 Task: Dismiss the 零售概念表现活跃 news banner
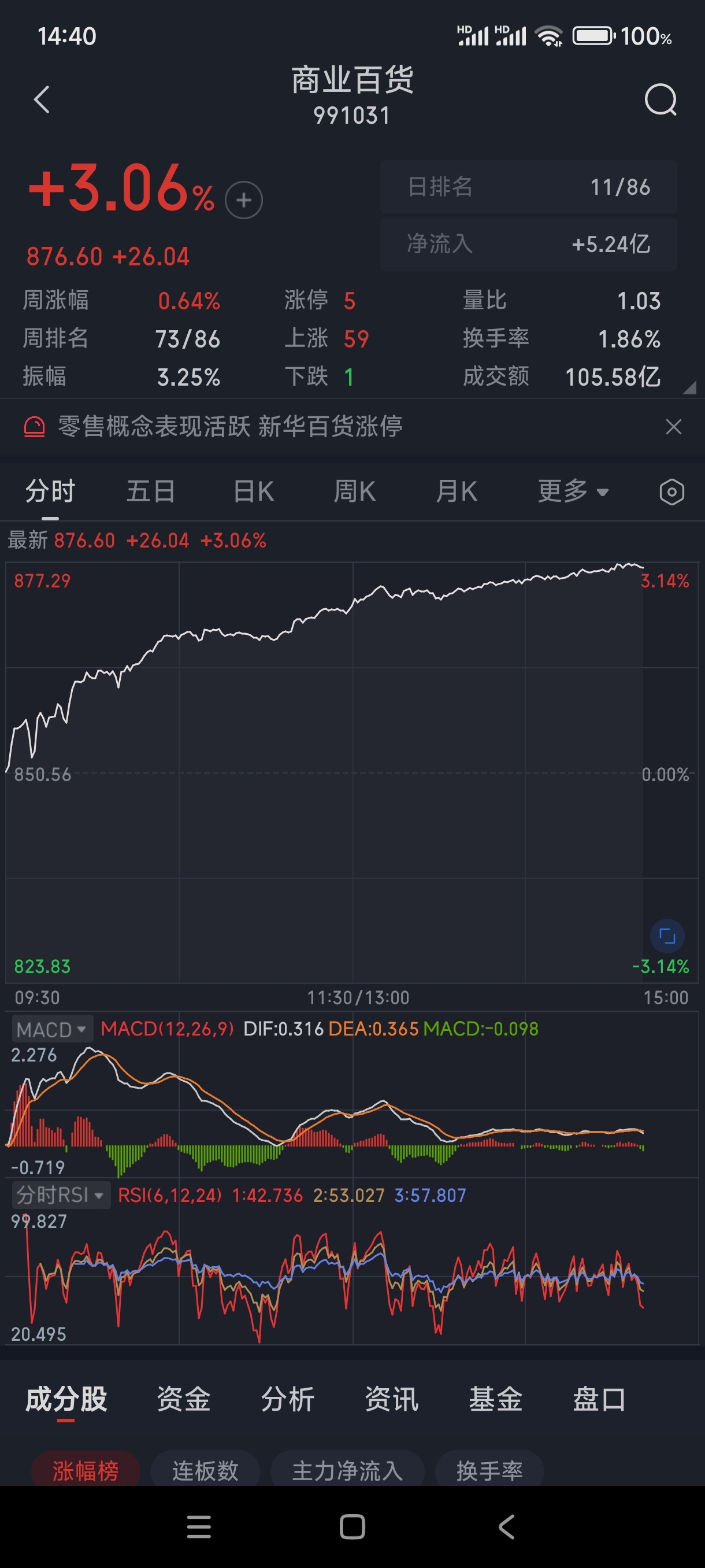(673, 427)
